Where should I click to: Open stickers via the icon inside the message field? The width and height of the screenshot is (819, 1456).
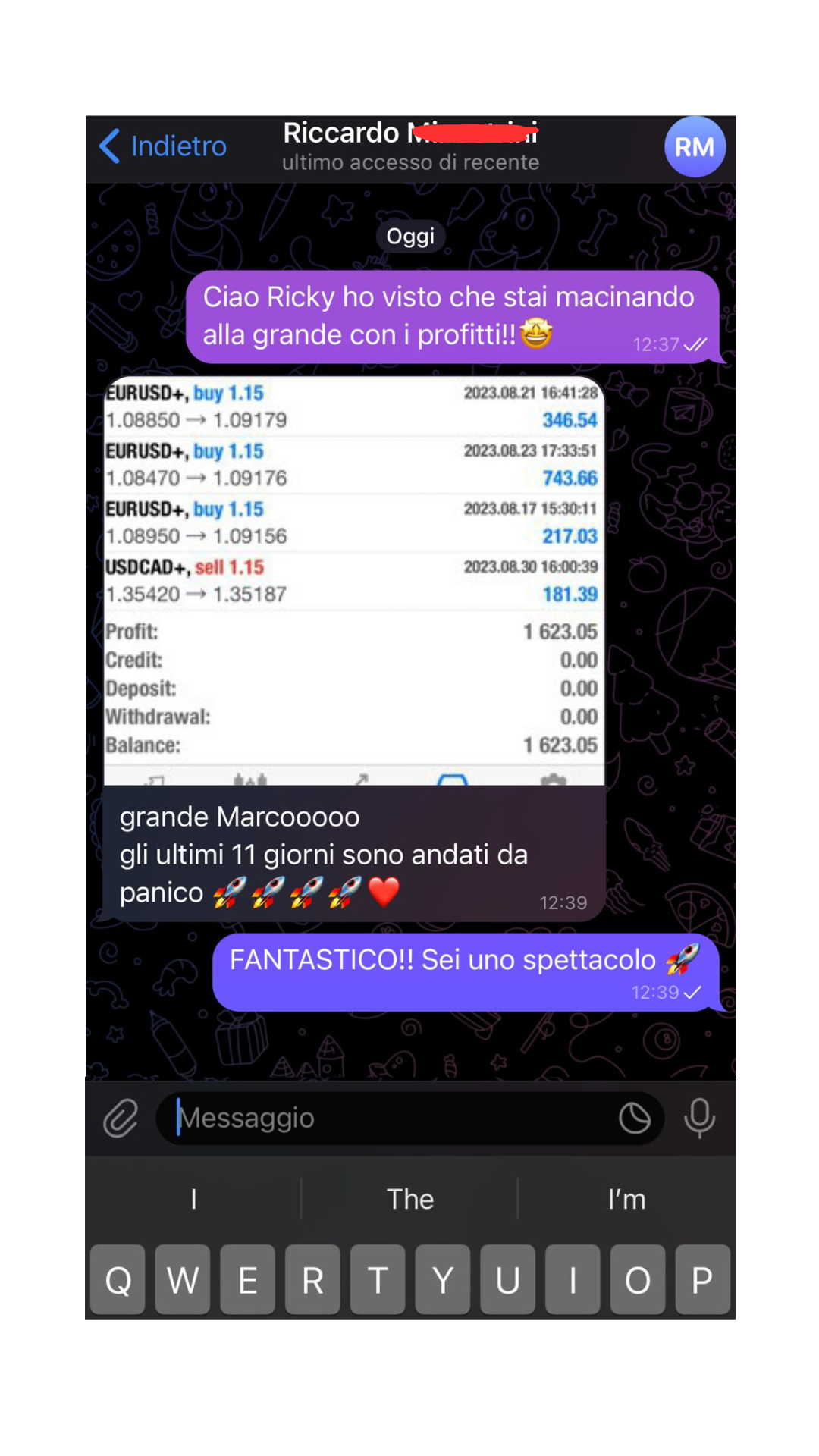coord(635,1117)
